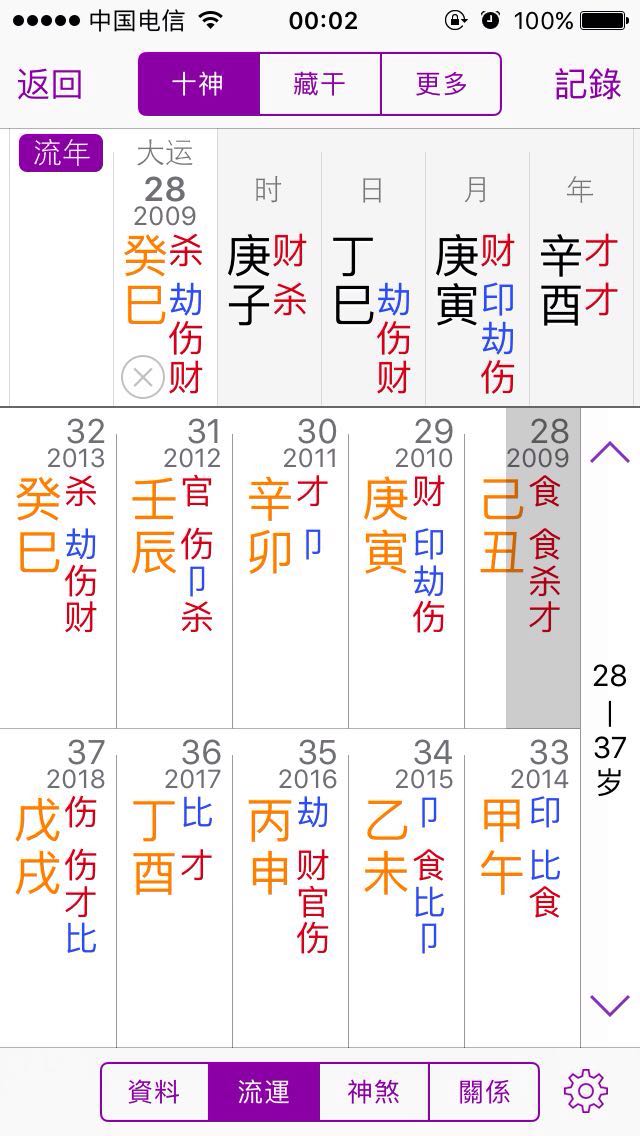This screenshot has height=1136, width=640.
Task: Open 記錄 records
Action: (589, 84)
